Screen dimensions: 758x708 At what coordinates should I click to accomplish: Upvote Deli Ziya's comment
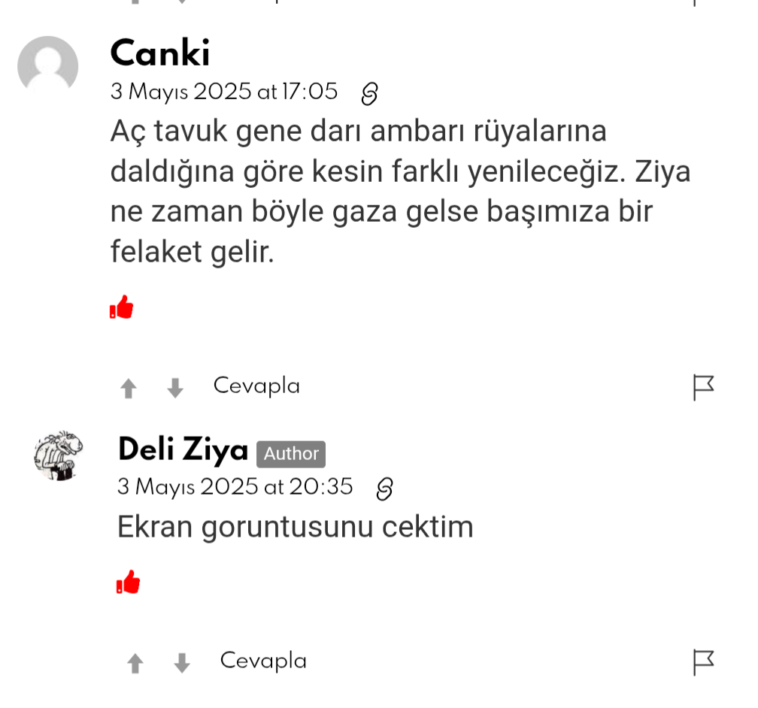tap(135, 662)
